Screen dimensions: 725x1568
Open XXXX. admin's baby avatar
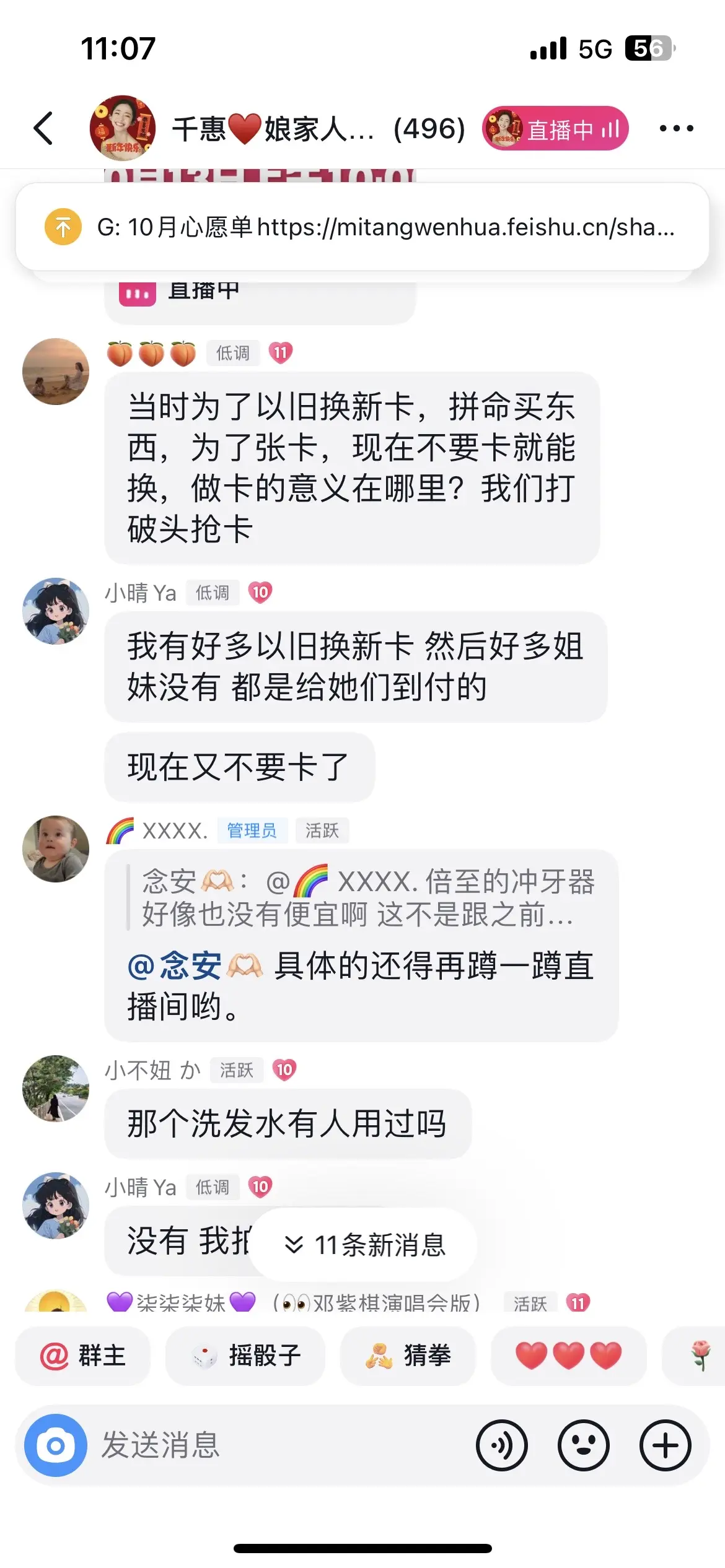coord(56,848)
